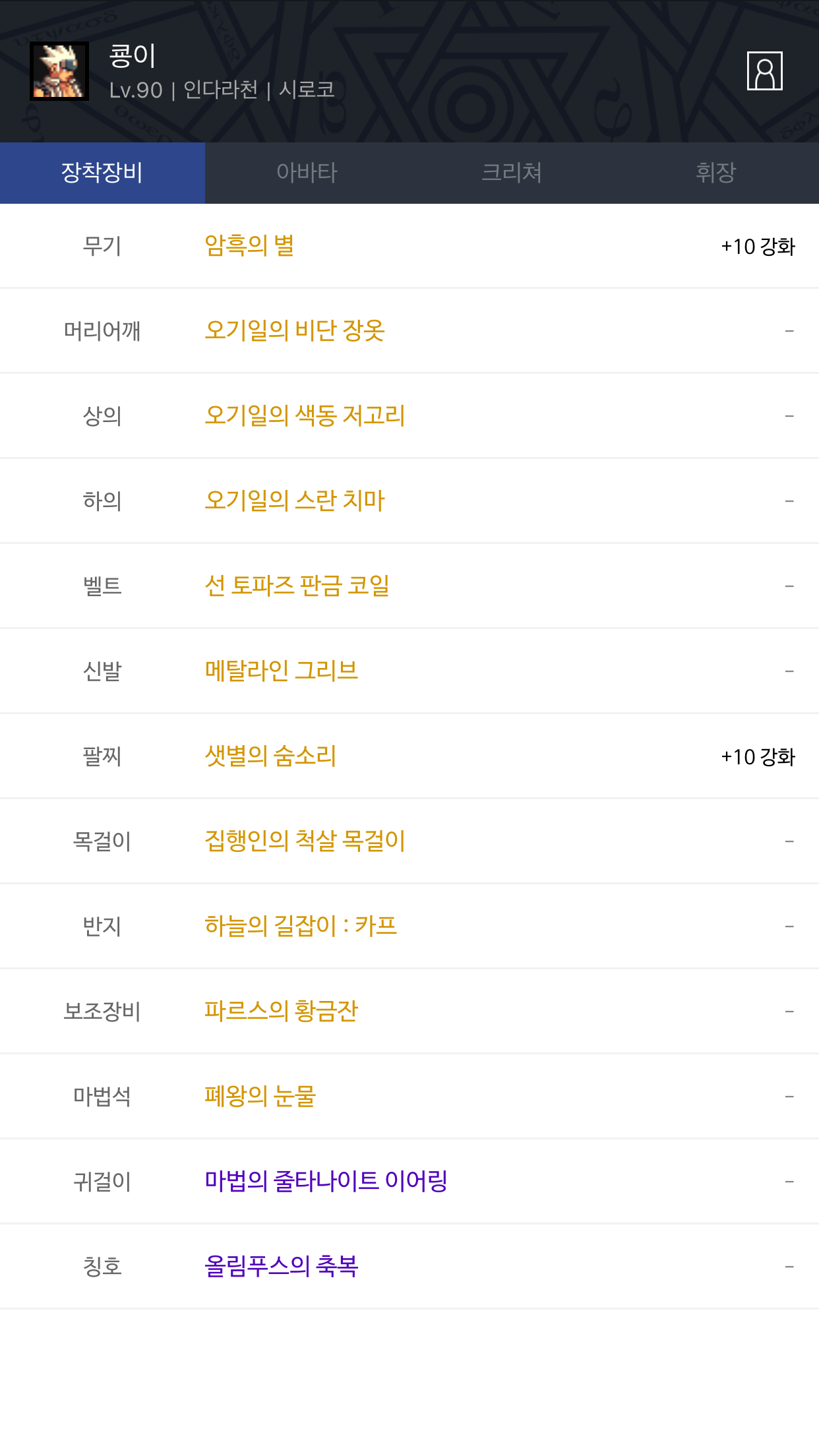Open weapon item 암흑의 별

pos(249,246)
